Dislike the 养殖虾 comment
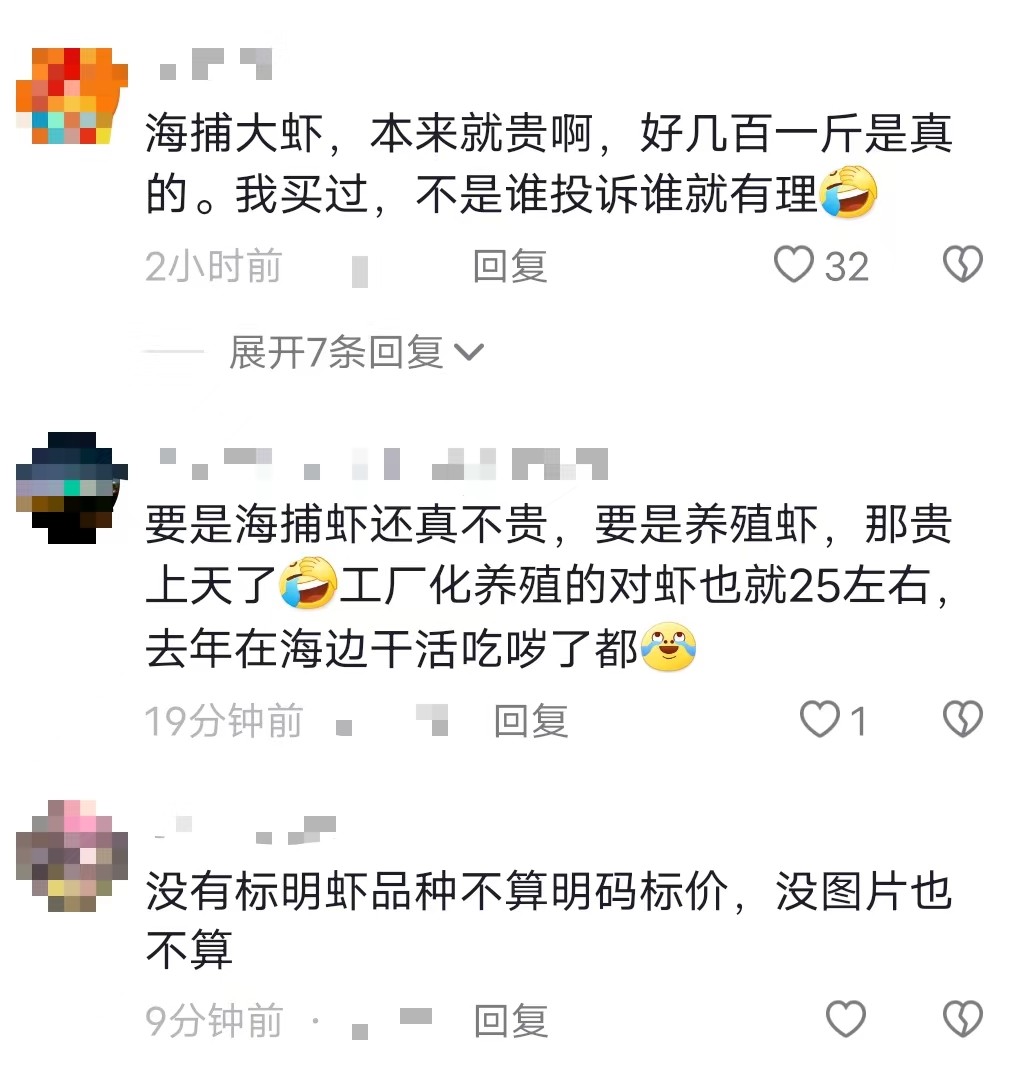 tap(963, 720)
